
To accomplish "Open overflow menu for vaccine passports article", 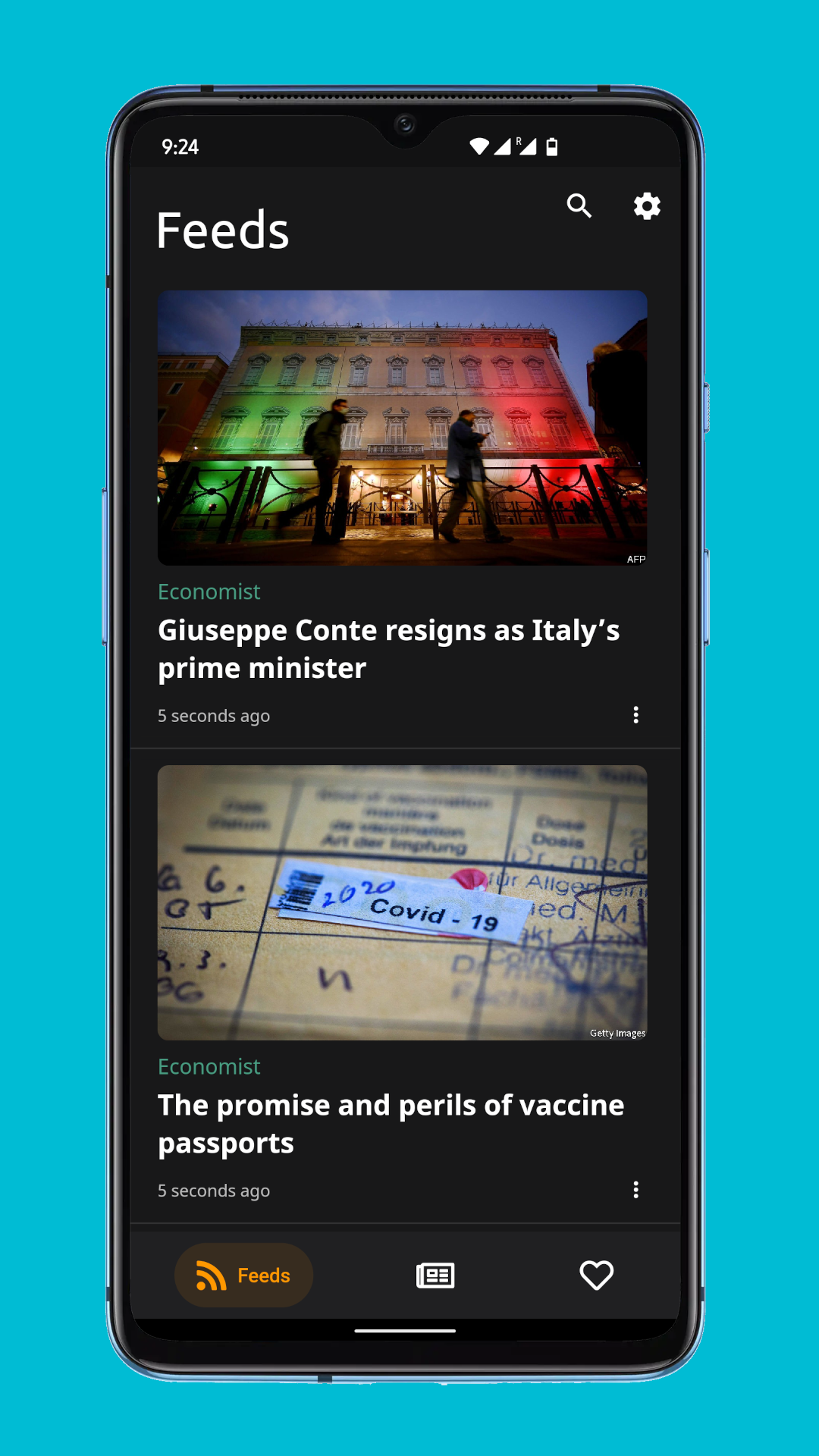I will coord(635,1190).
